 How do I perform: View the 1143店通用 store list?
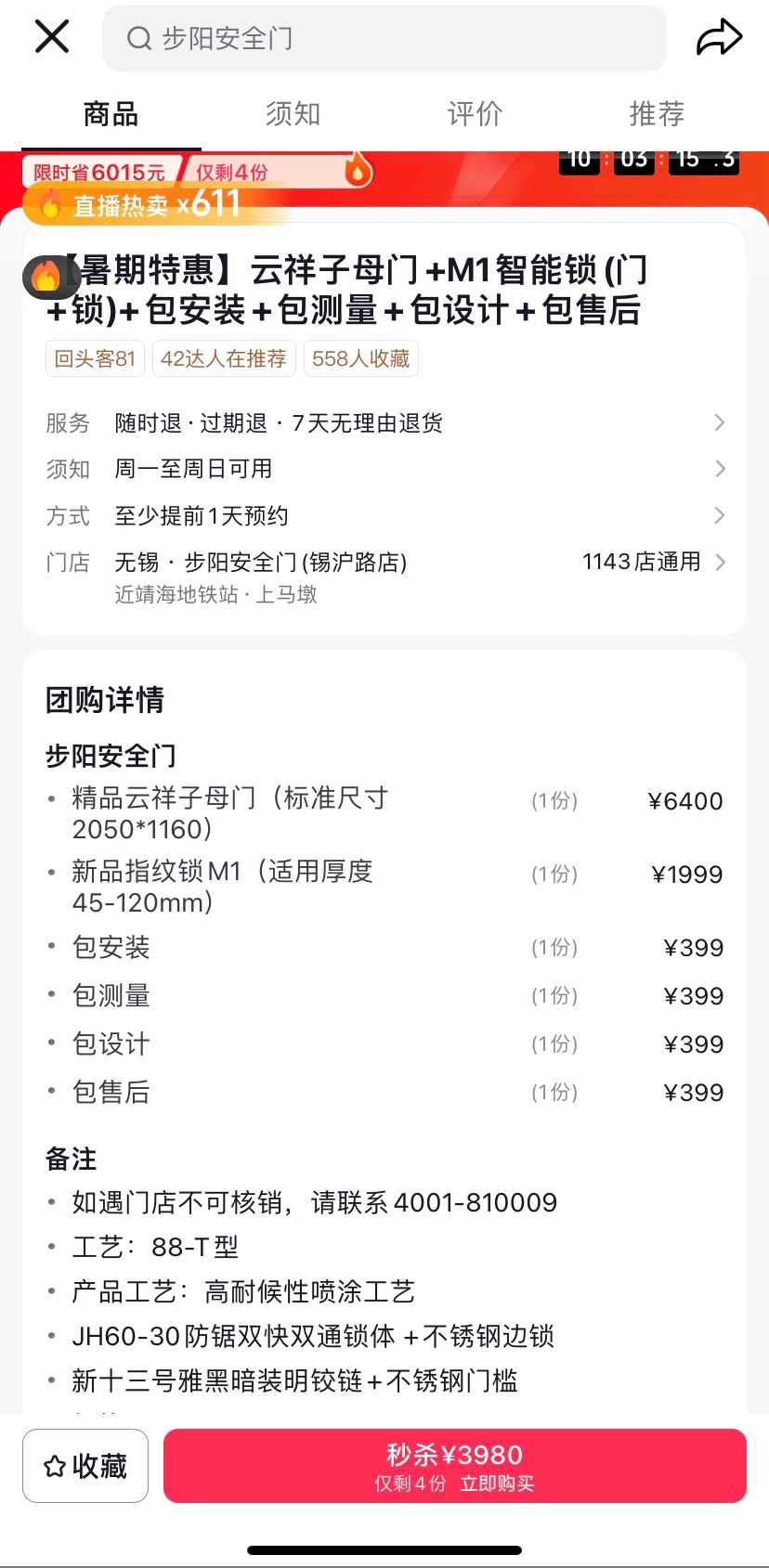(x=652, y=562)
